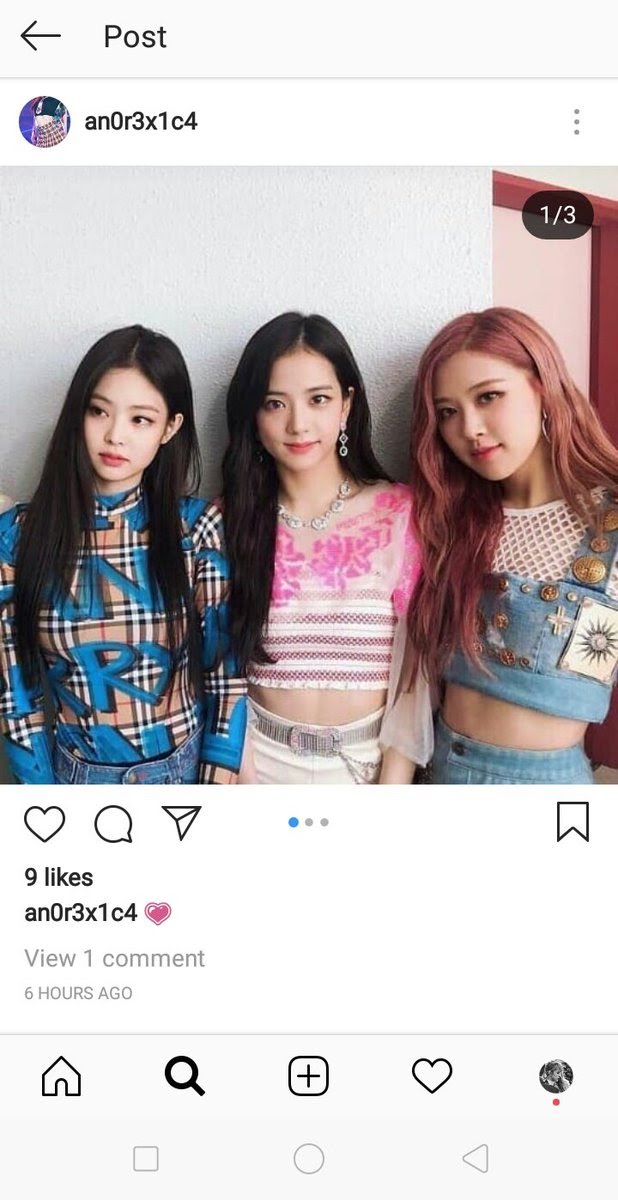The width and height of the screenshot is (618, 1200).
Task: Tap View 1 comment
Action: click(x=114, y=958)
